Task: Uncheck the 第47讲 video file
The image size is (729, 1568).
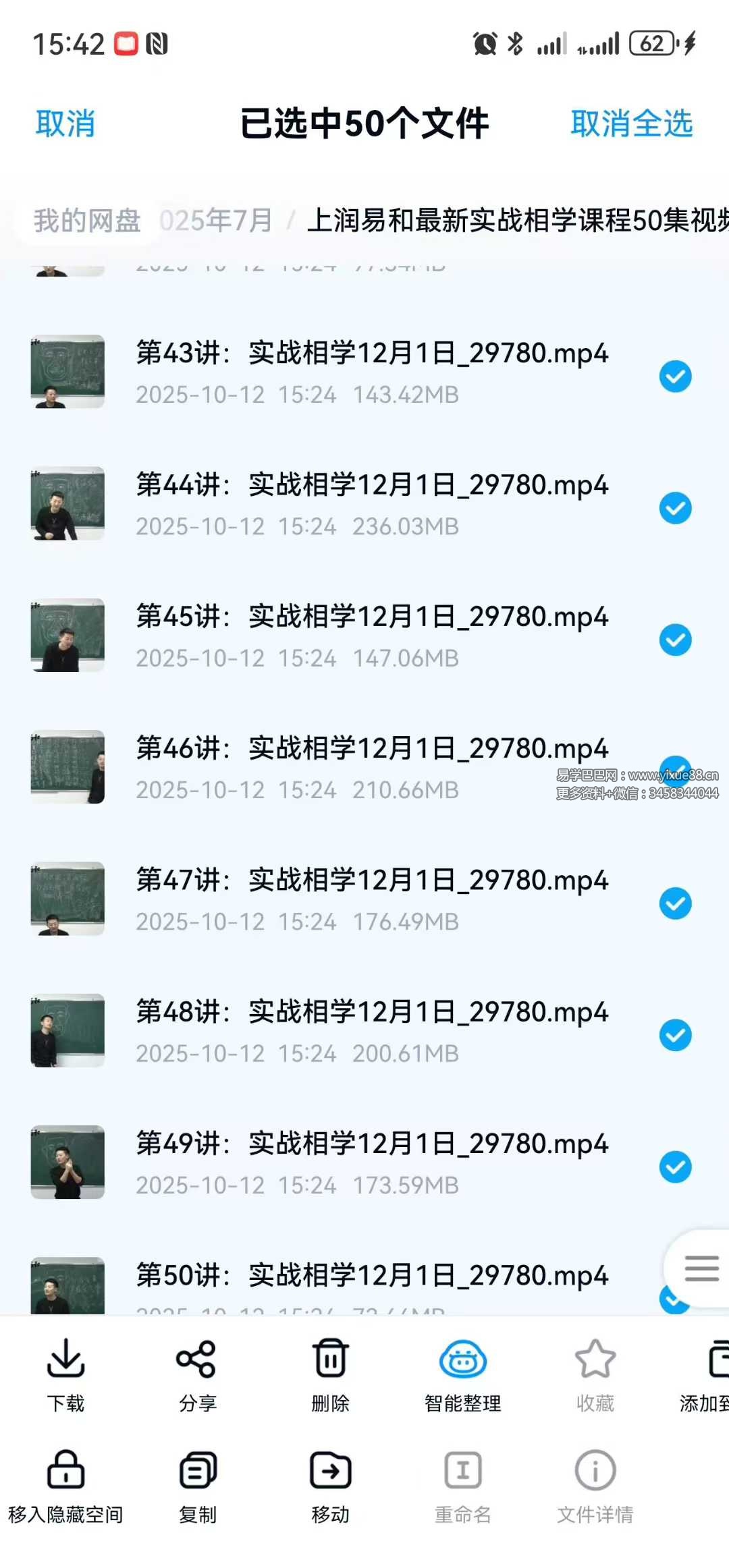Action: 675,903
